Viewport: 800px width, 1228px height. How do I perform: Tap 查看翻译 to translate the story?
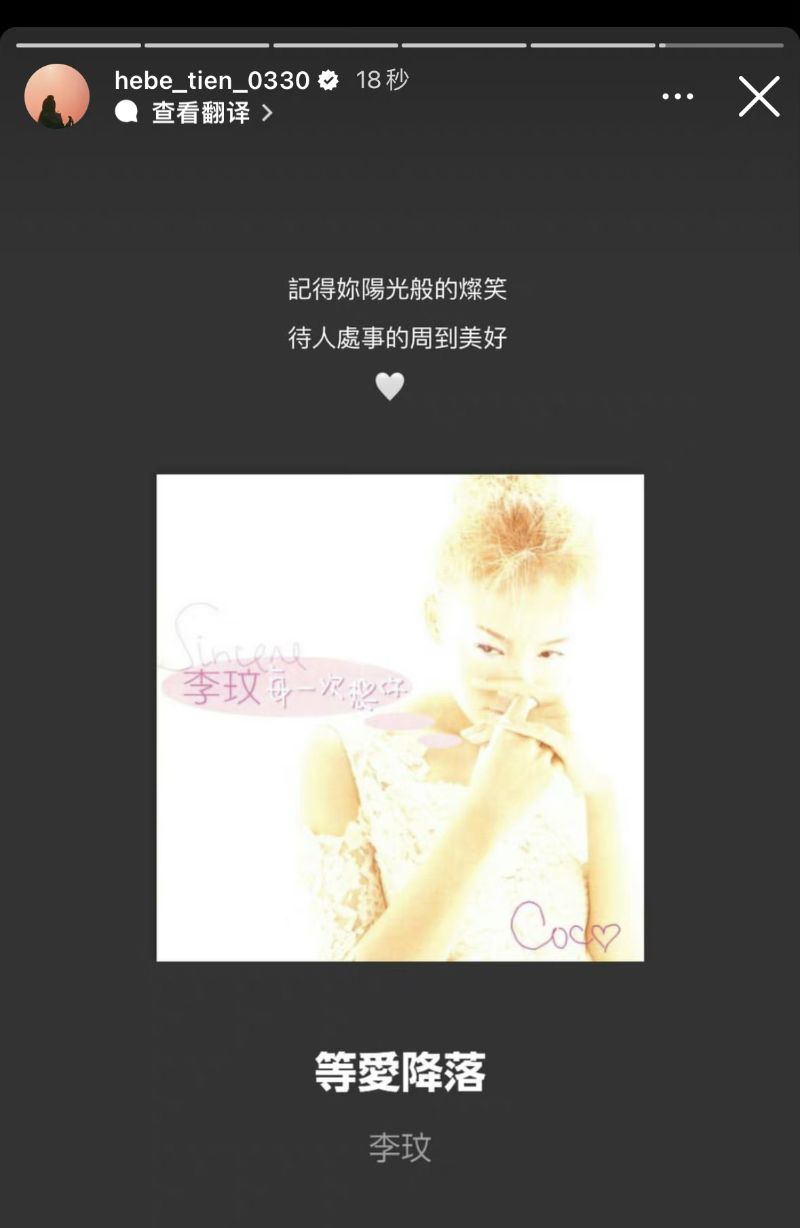(200, 113)
